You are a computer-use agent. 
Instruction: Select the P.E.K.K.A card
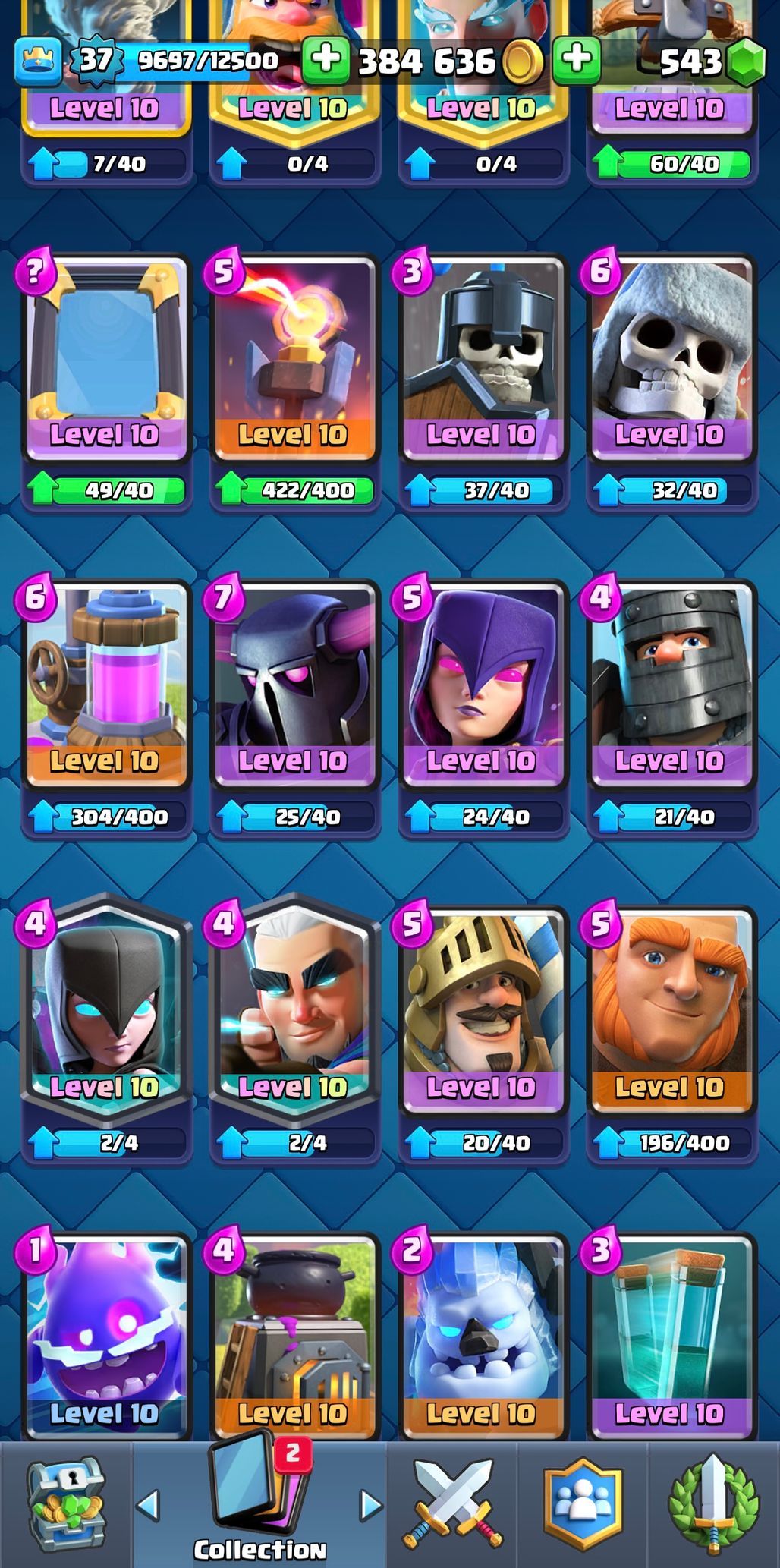(294, 685)
